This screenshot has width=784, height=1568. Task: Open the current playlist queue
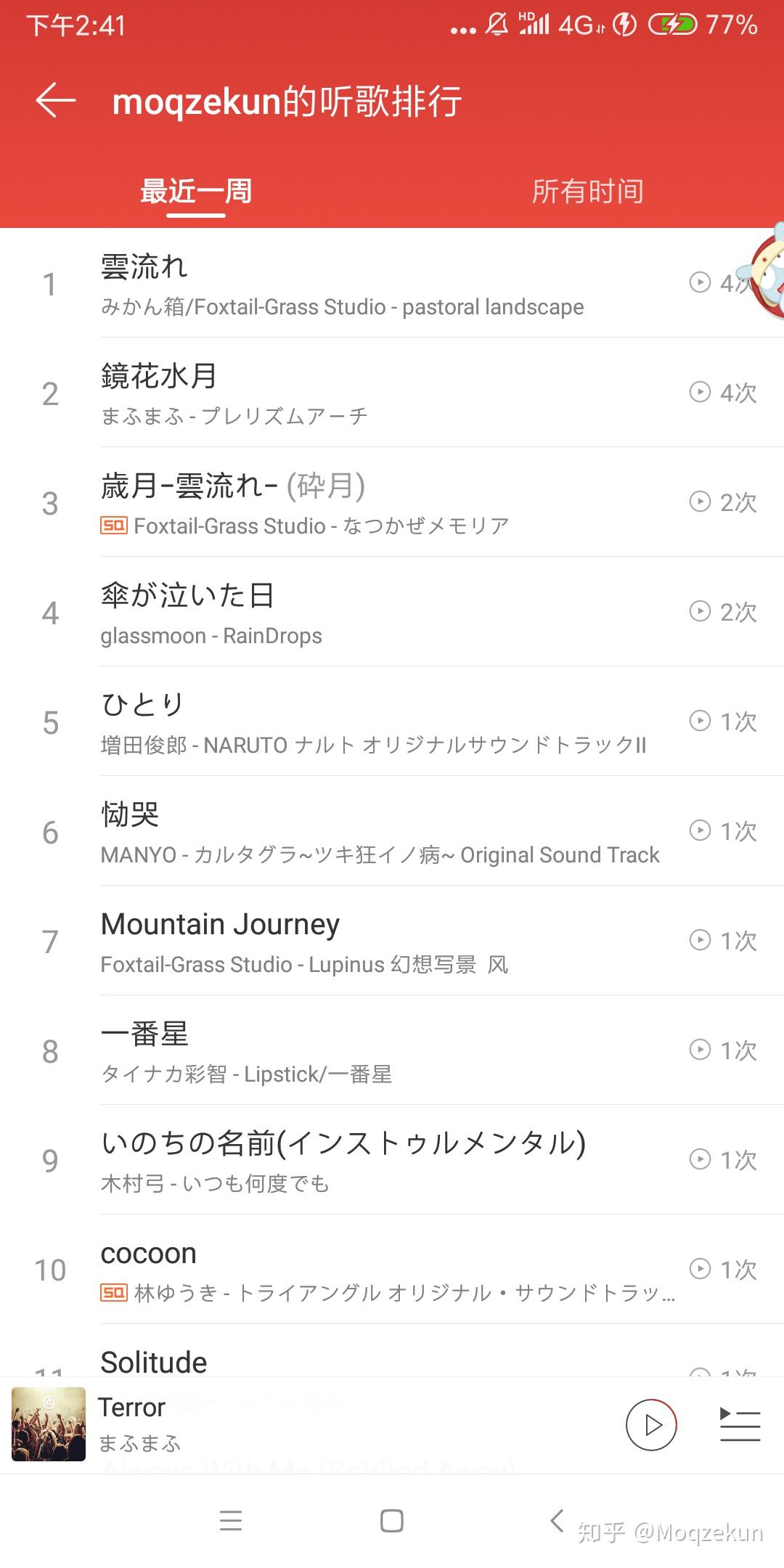[x=740, y=1425]
